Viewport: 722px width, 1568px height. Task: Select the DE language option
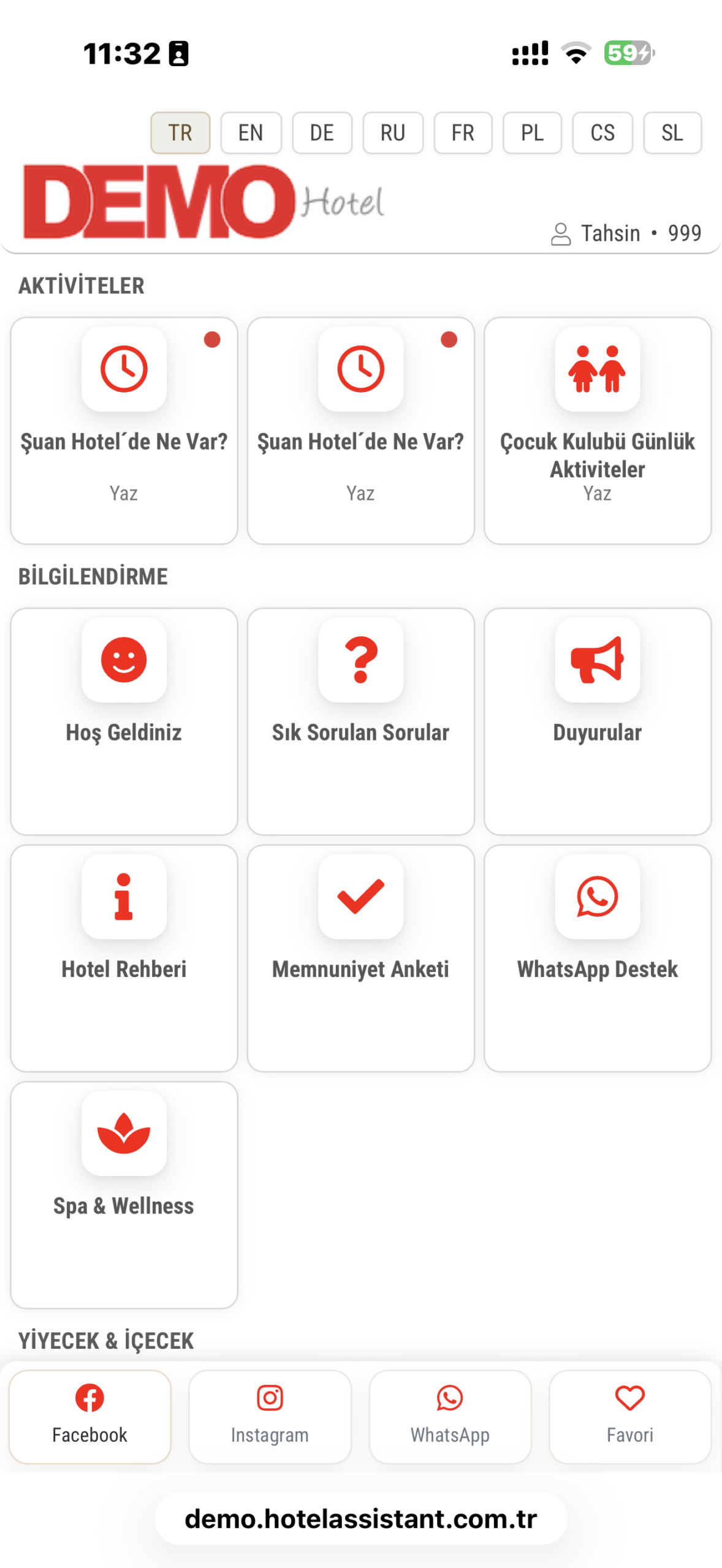322,132
